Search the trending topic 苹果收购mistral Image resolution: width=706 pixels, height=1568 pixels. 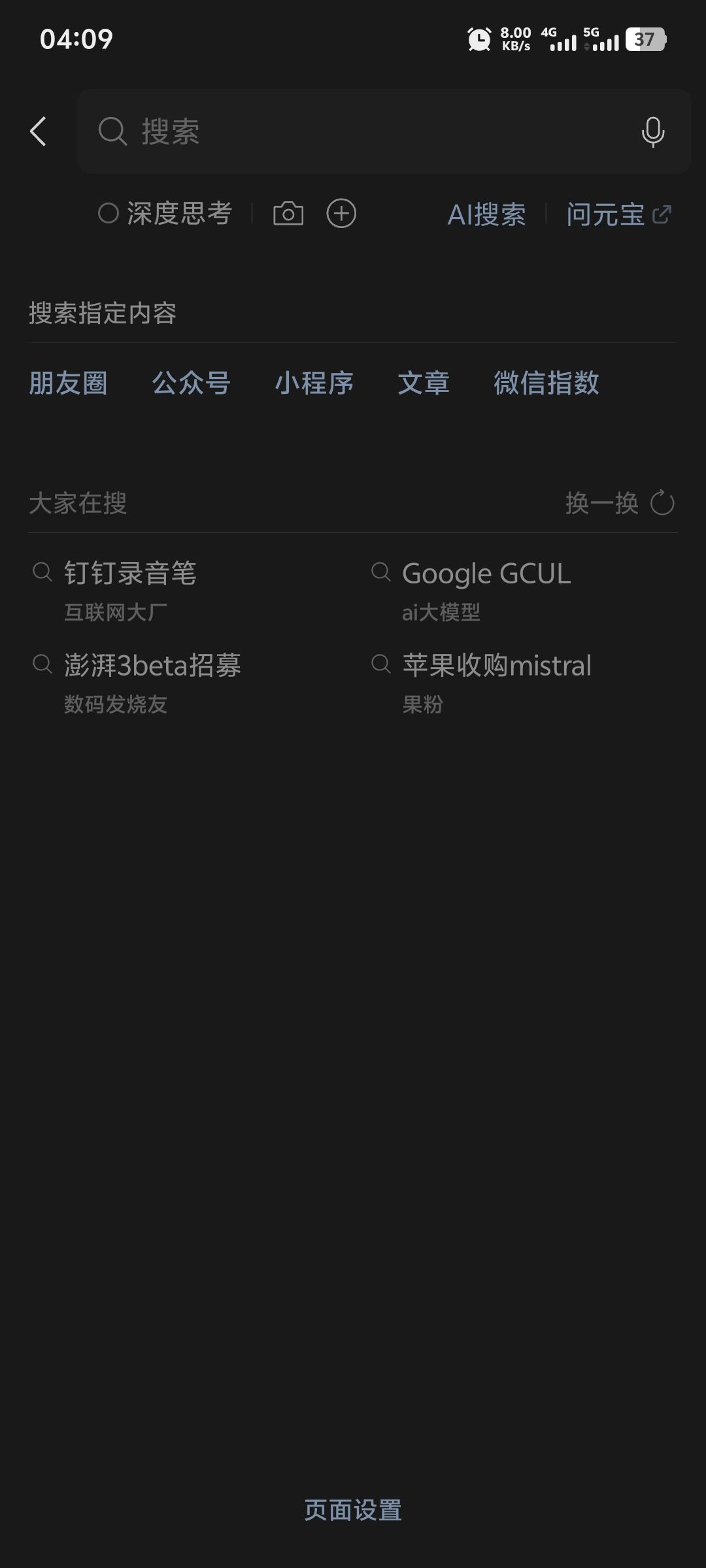click(497, 666)
